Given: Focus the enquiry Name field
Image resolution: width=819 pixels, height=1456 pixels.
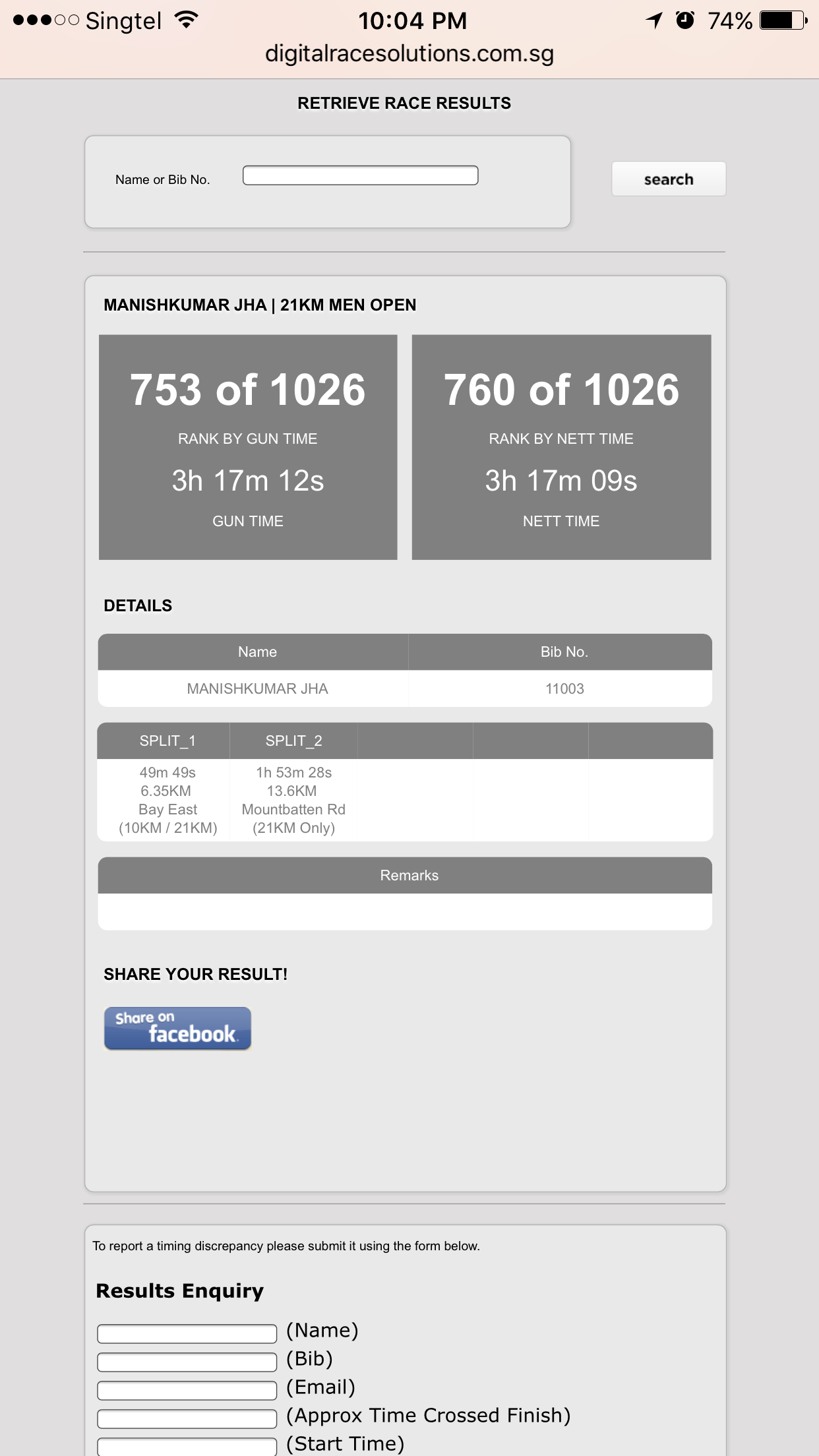Looking at the screenshot, I should pos(187,1333).
